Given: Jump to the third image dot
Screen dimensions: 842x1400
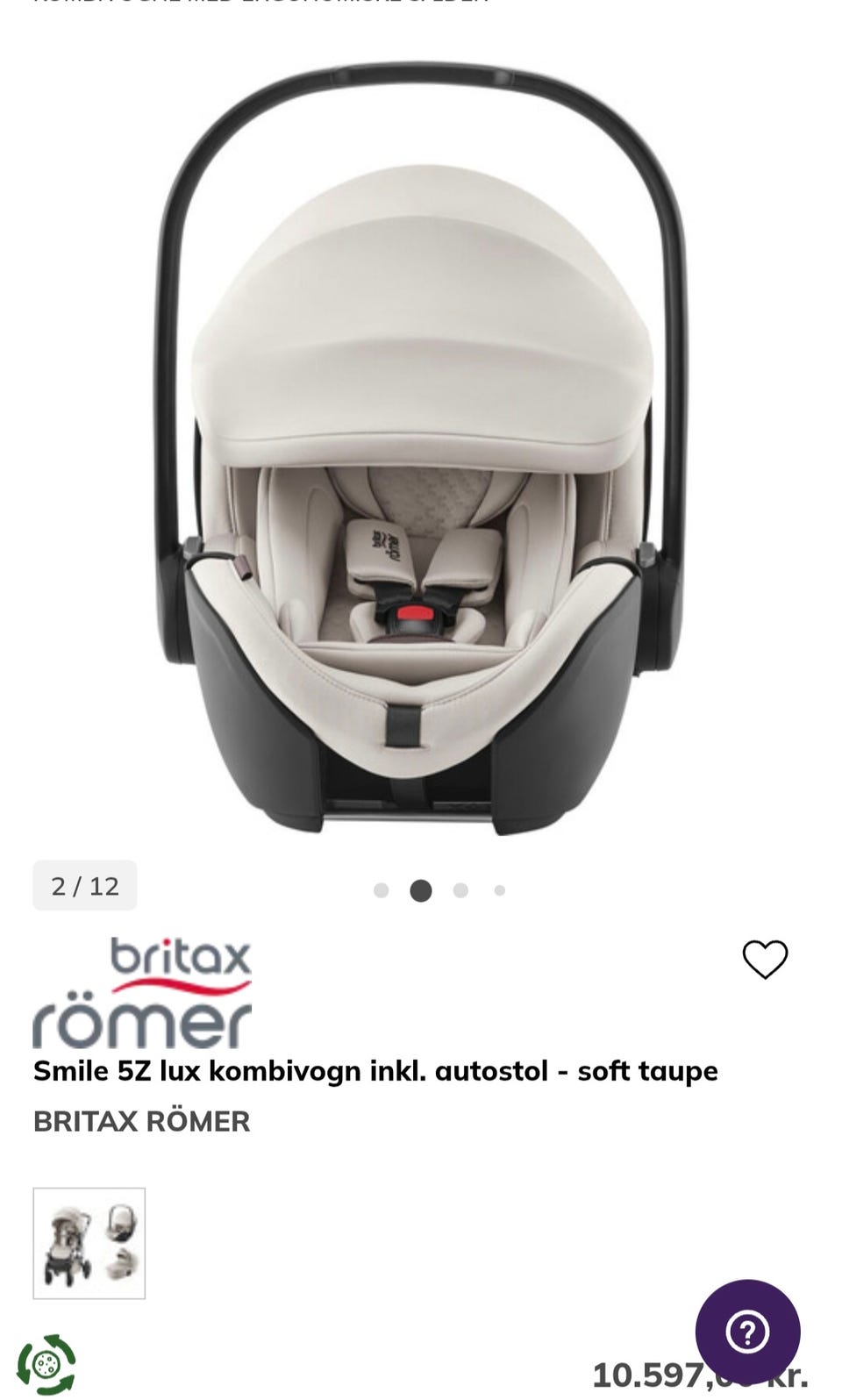Looking at the screenshot, I should click(460, 890).
